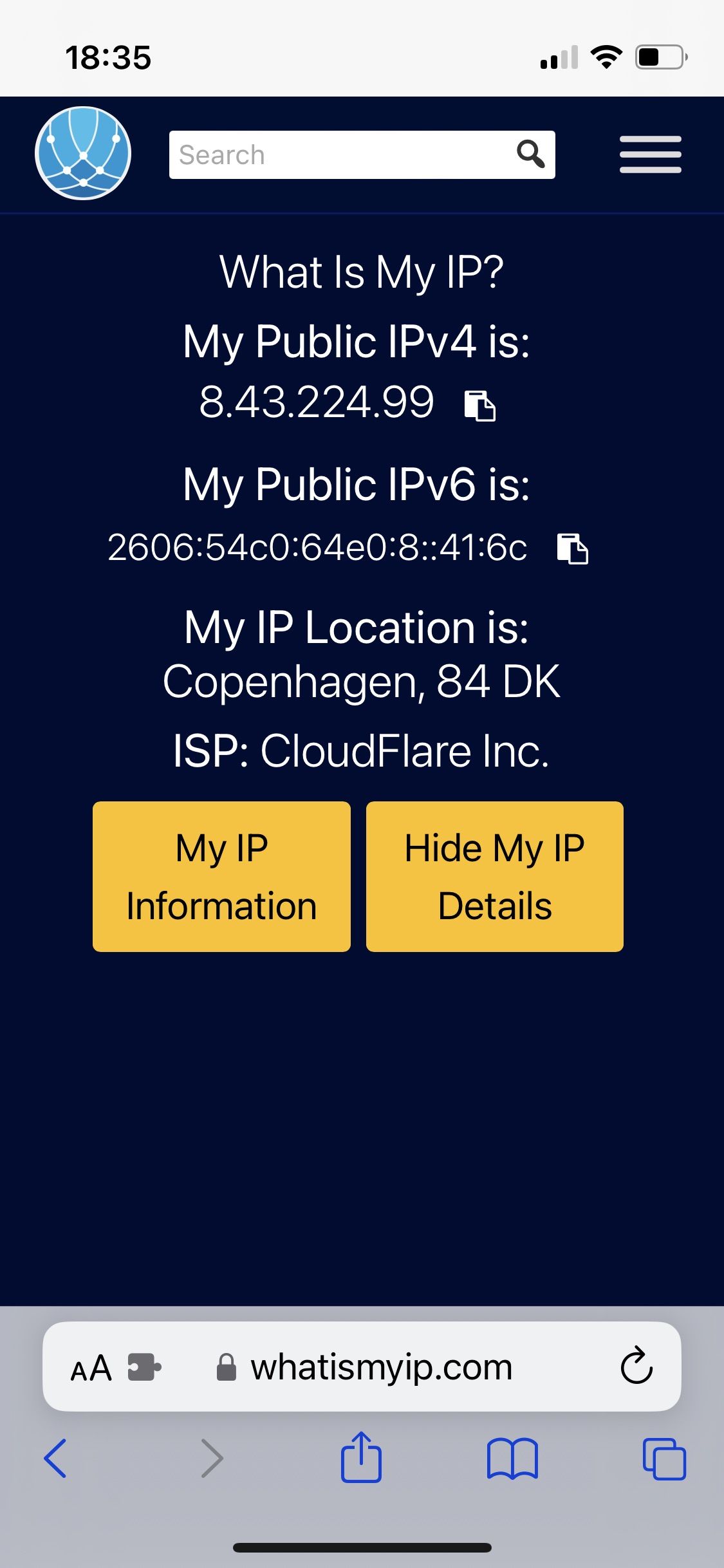Go back to the previous page
The image size is (724, 1568).
pos(55,1458)
